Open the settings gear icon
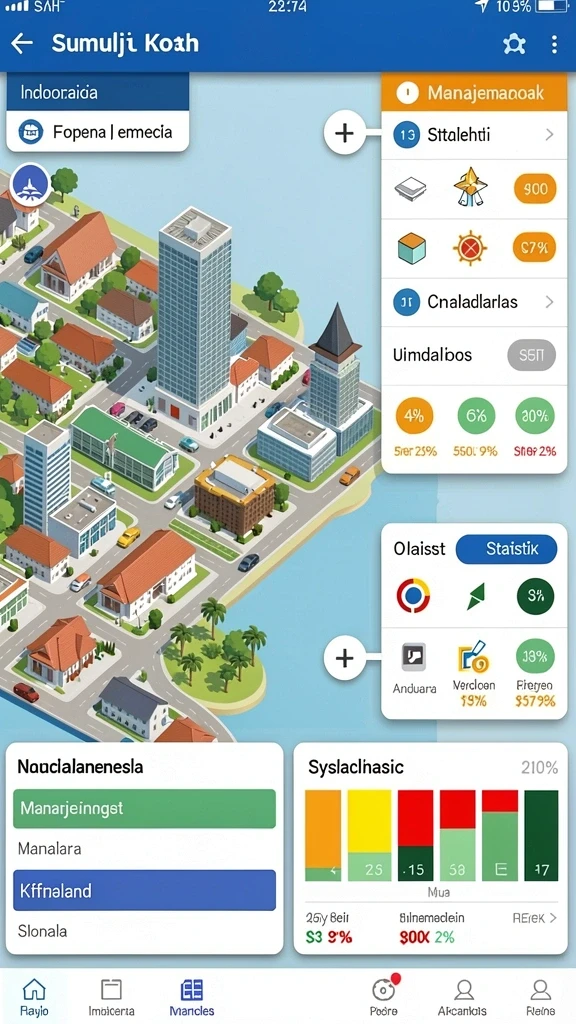This screenshot has height=1024, width=576. (x=514, y=44)
